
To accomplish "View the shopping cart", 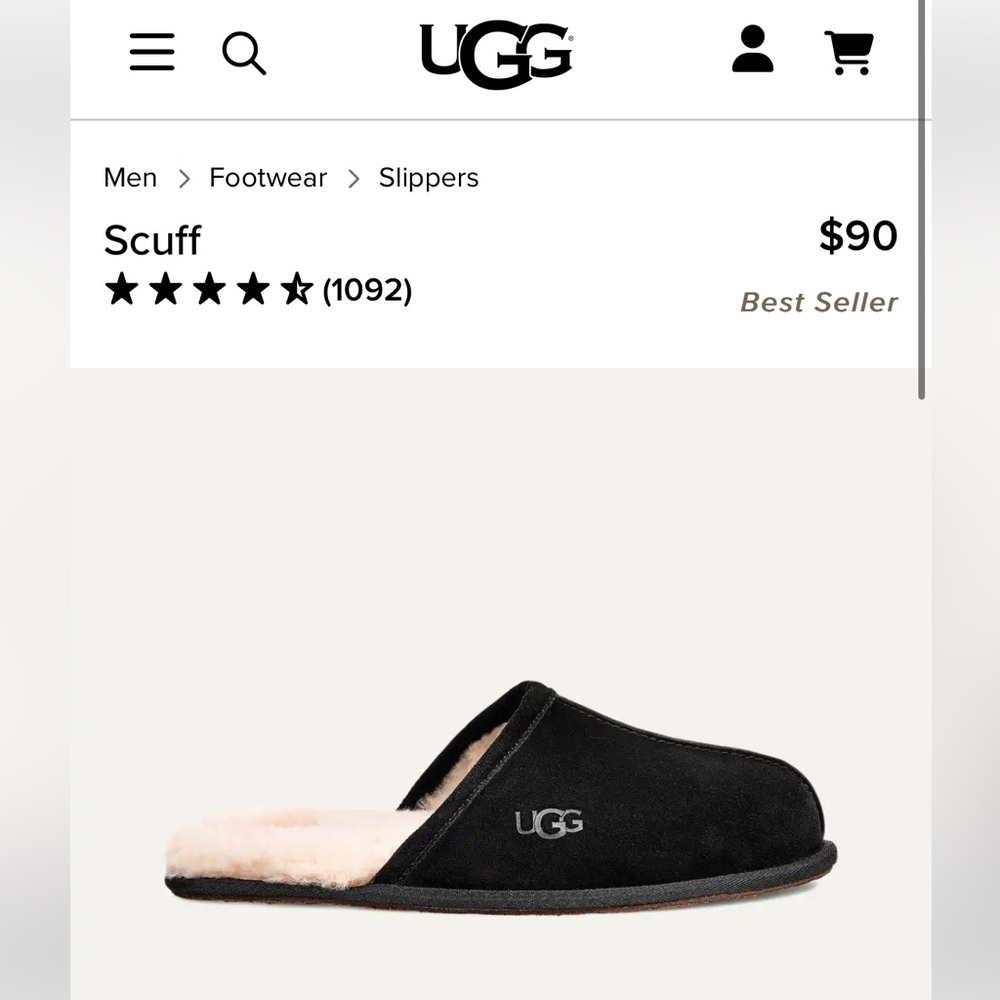I will (848, 52).
